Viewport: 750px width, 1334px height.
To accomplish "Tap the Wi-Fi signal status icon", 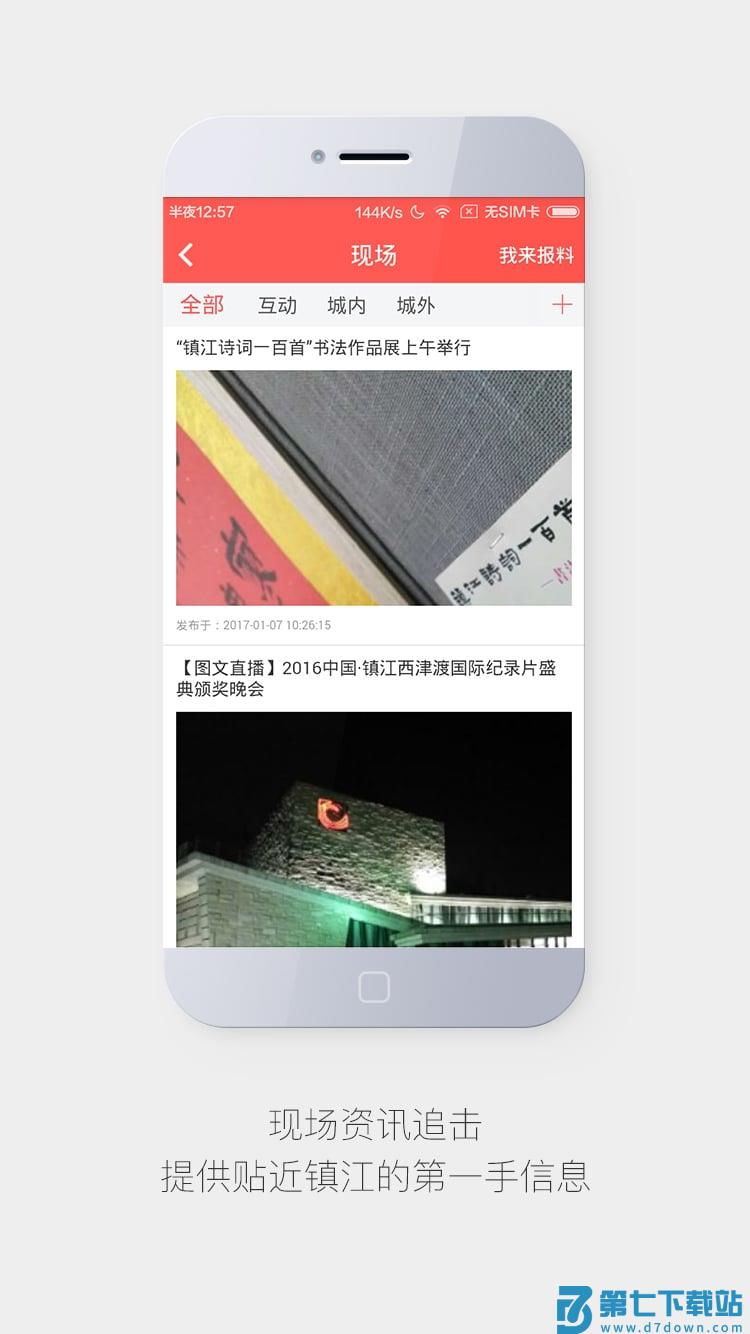I will [442, 212].
